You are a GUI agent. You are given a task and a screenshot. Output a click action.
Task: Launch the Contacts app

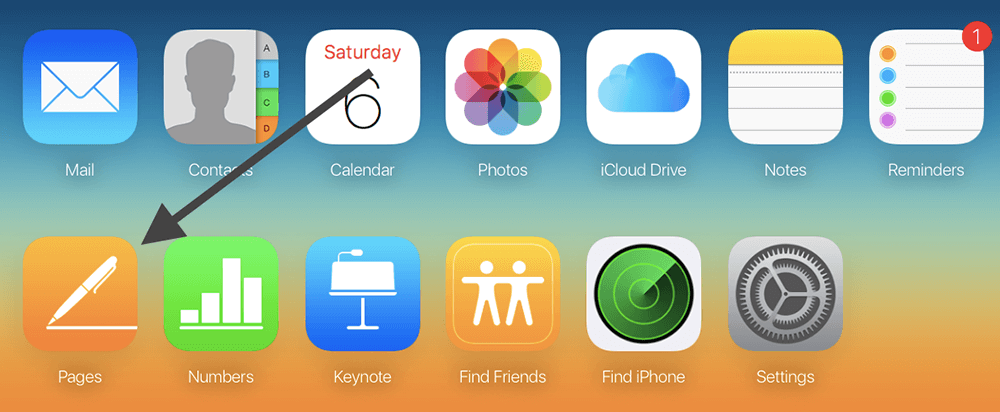pos(220,87)
